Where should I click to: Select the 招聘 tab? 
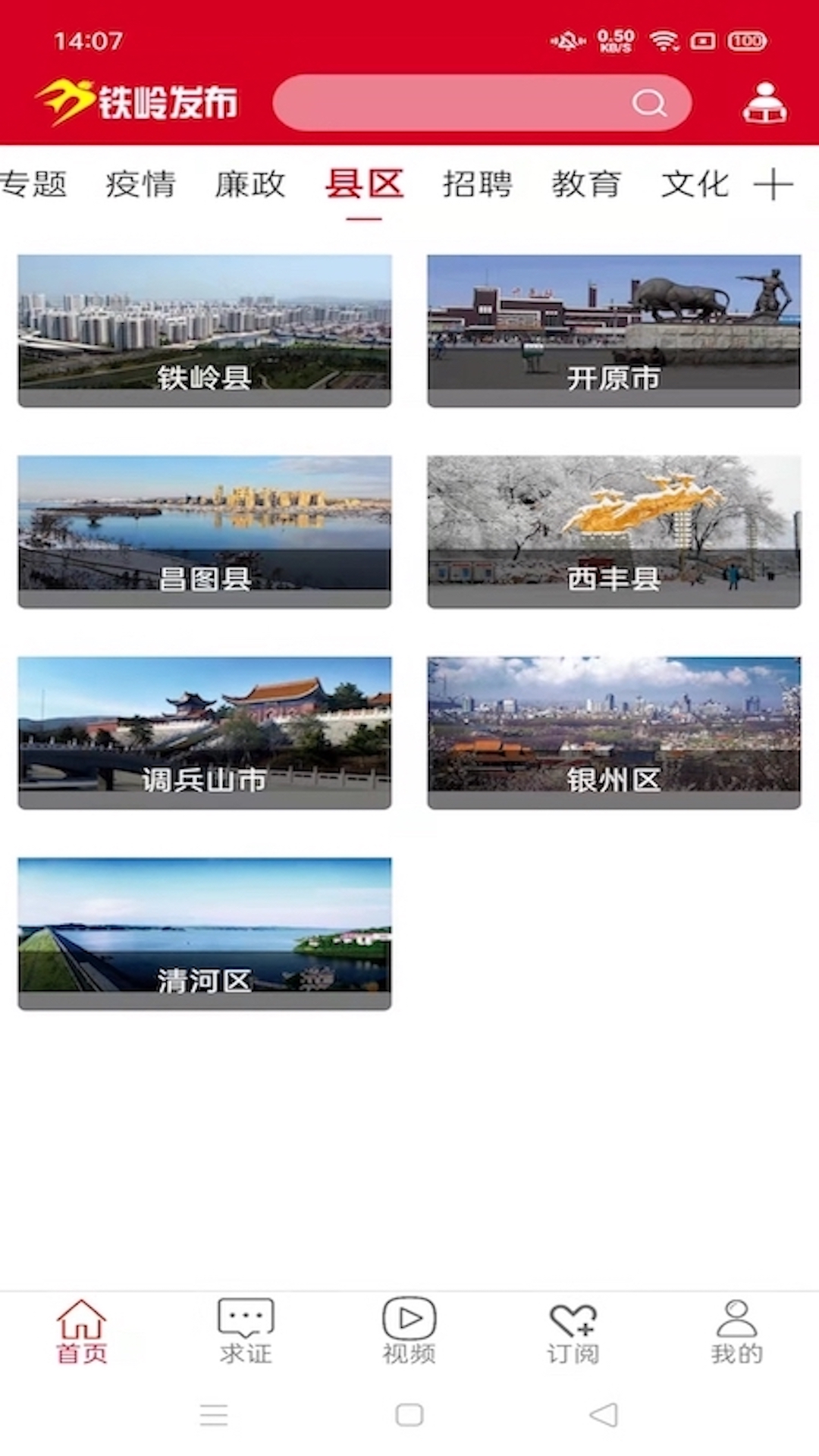pos(477,184)
